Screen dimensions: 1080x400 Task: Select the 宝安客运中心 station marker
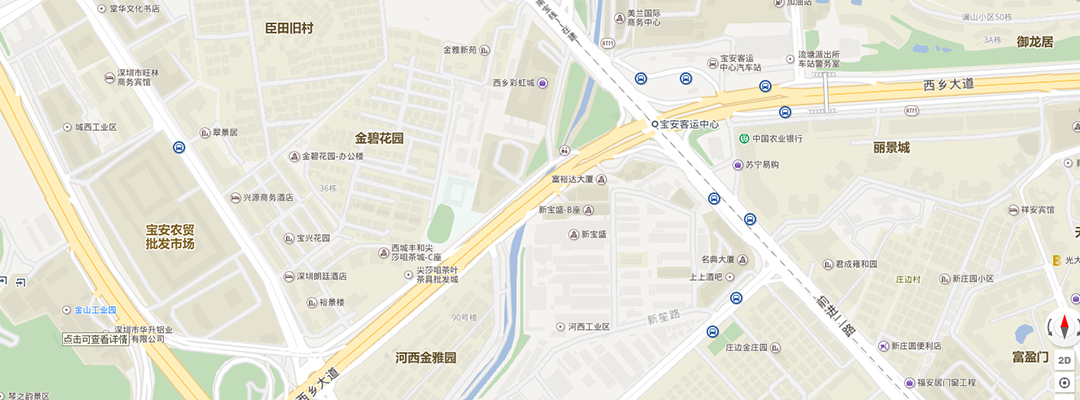tap(654, 124)
